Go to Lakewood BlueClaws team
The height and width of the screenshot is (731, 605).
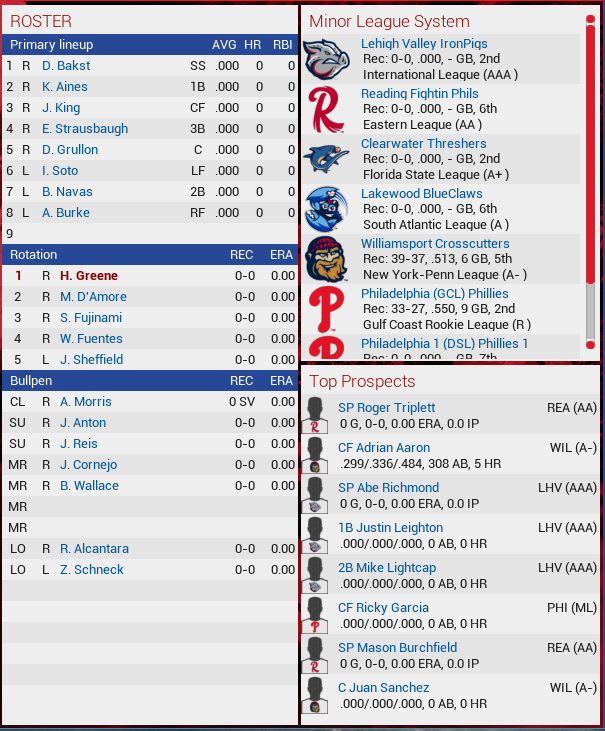click(421, 194)
